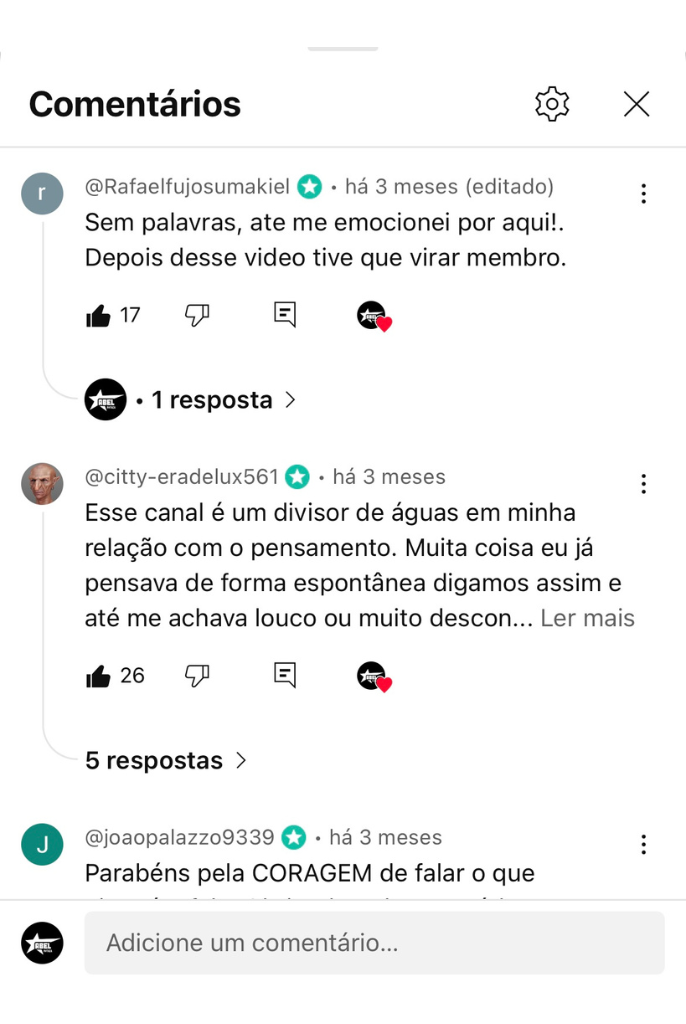Like citty-eradelux561's comment
The height and width of the screenshot is (1024, 686).
99,677
